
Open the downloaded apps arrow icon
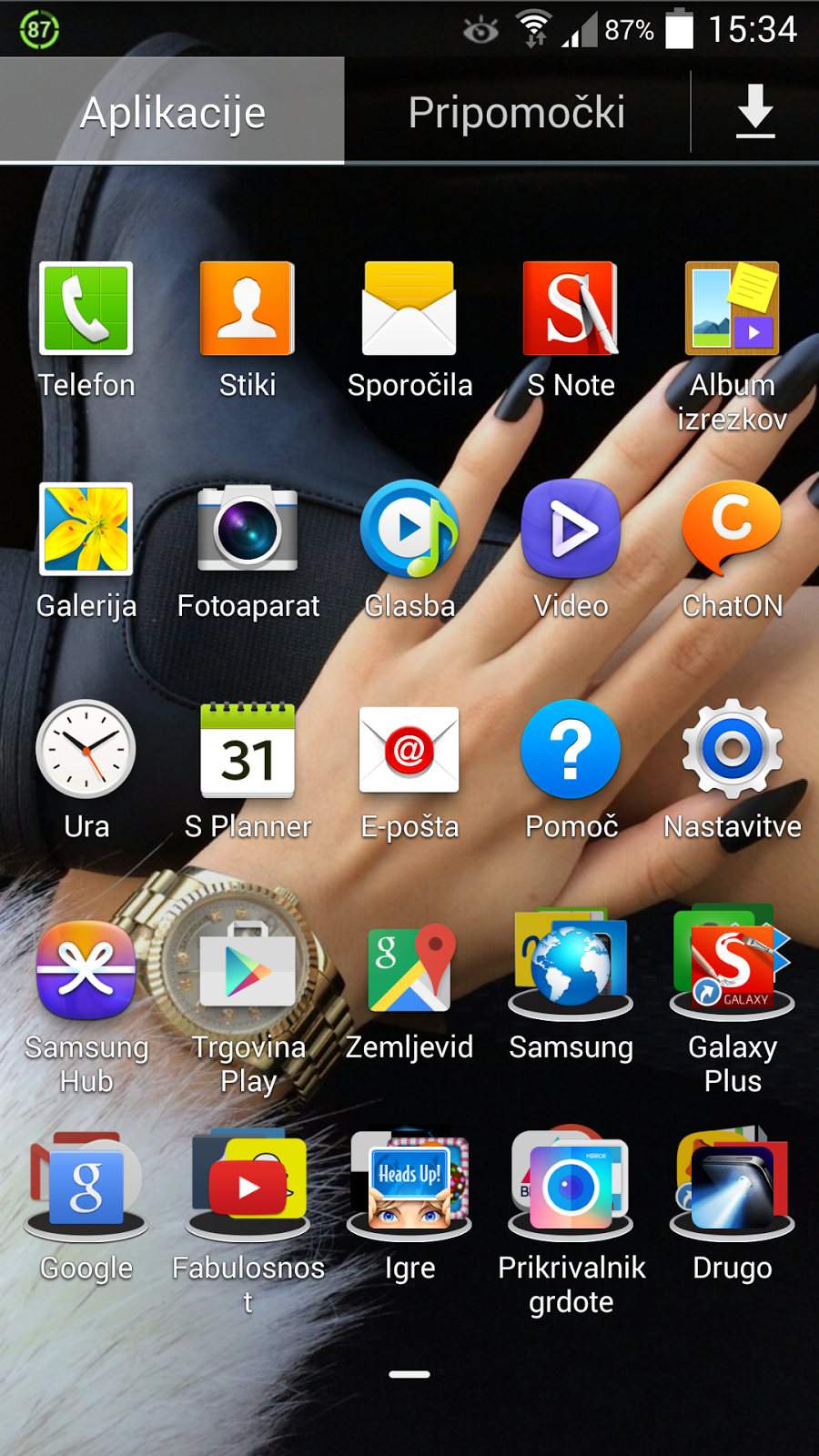click(x=755, y=112)
